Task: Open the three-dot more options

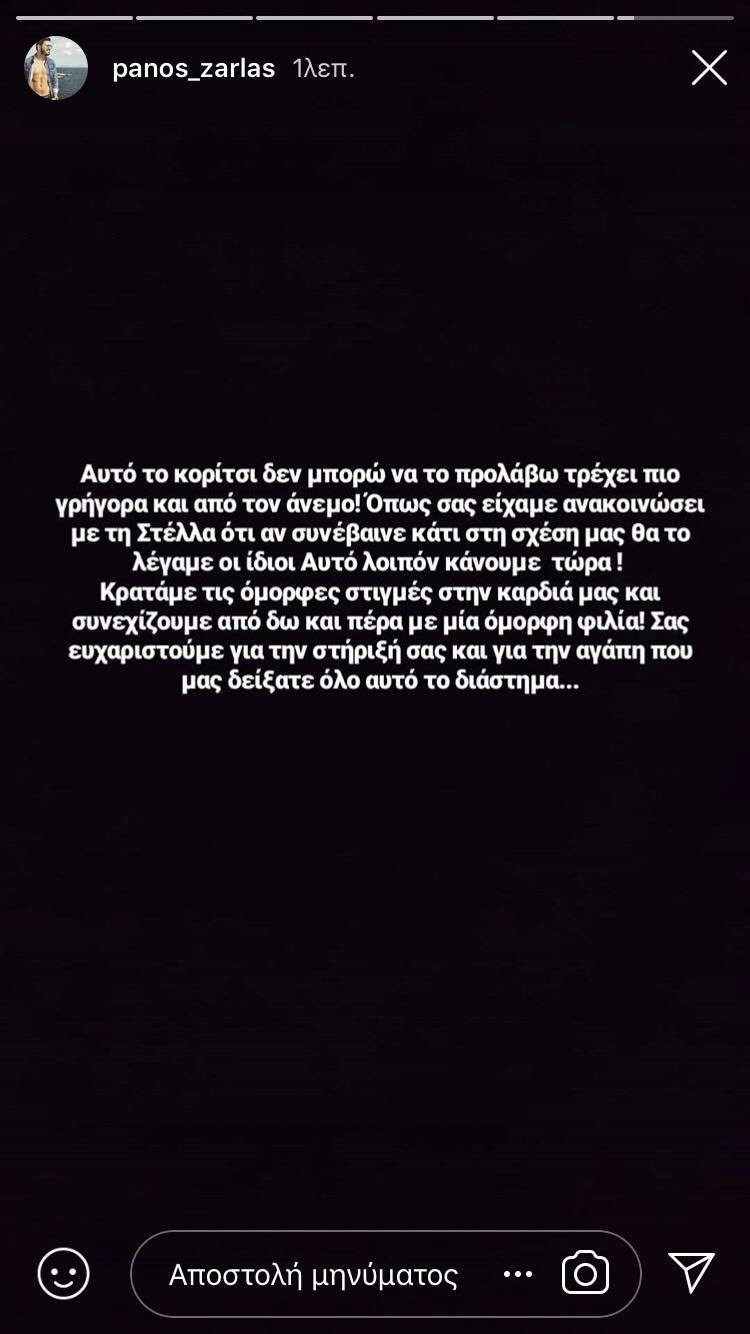Action: click(518, 1274)
